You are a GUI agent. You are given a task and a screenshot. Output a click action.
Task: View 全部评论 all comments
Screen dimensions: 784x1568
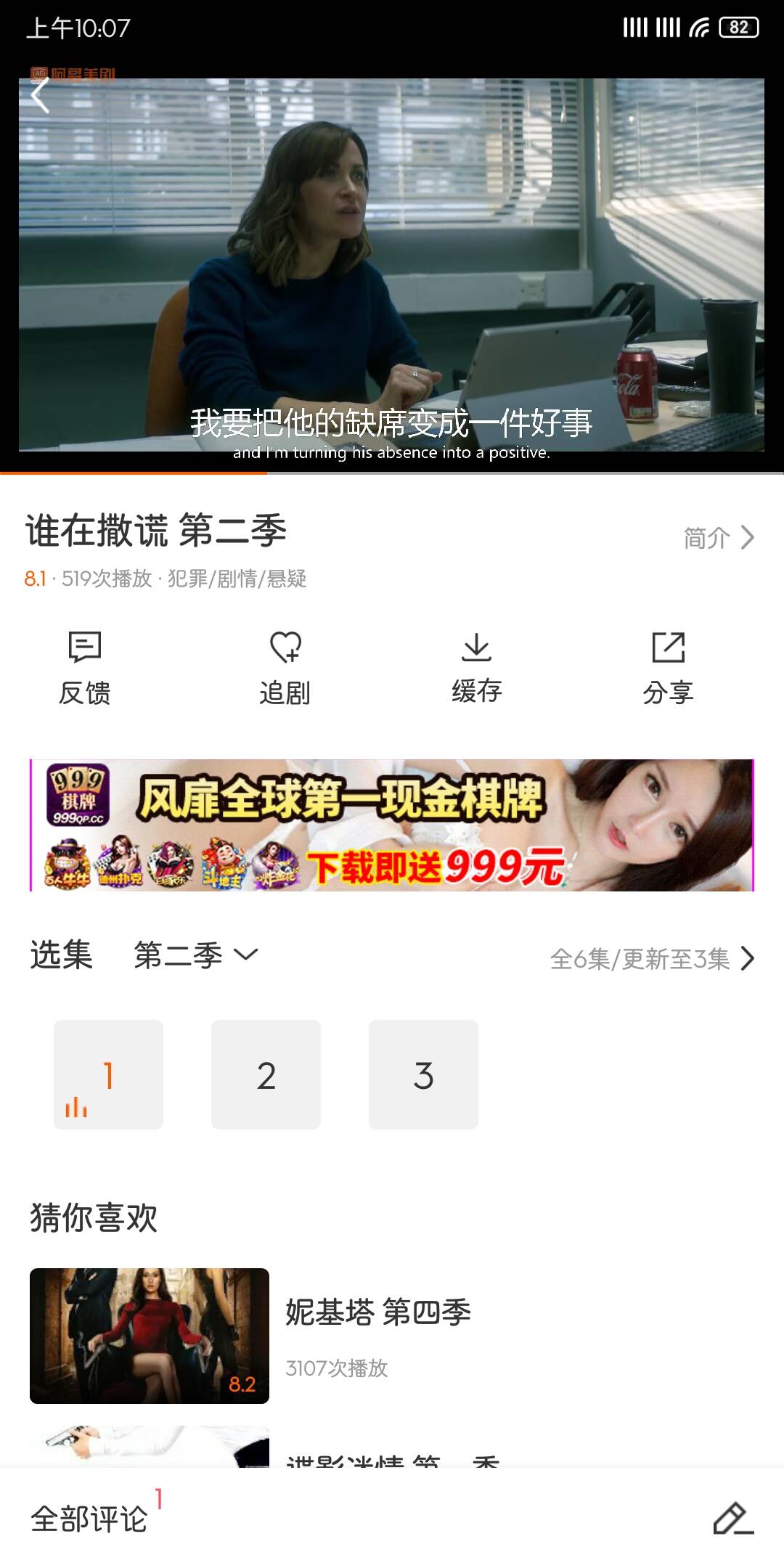89,1519
